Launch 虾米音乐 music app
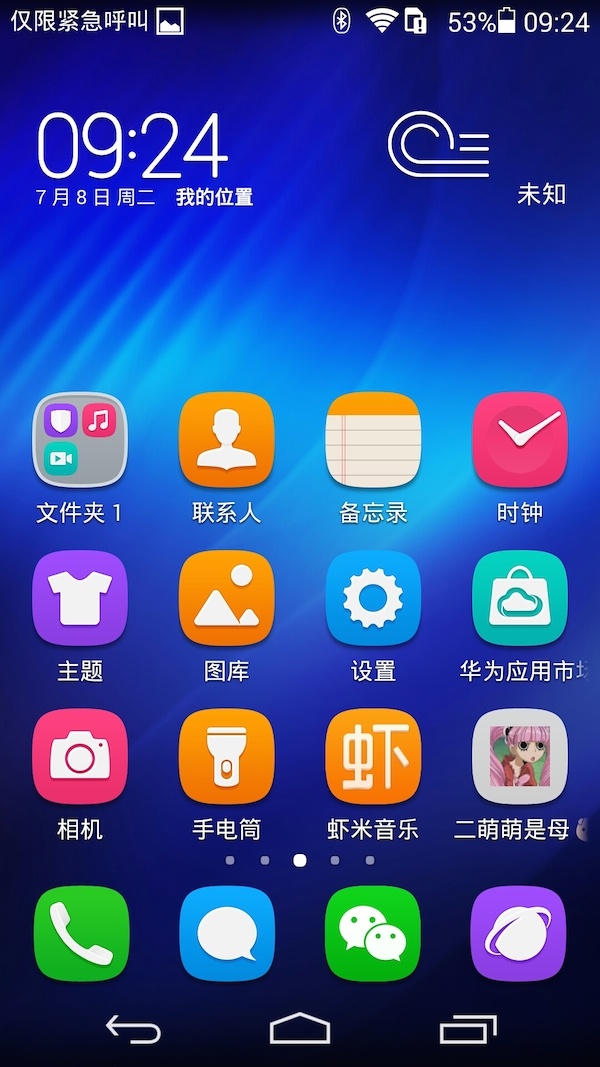 tap(373, 757)
